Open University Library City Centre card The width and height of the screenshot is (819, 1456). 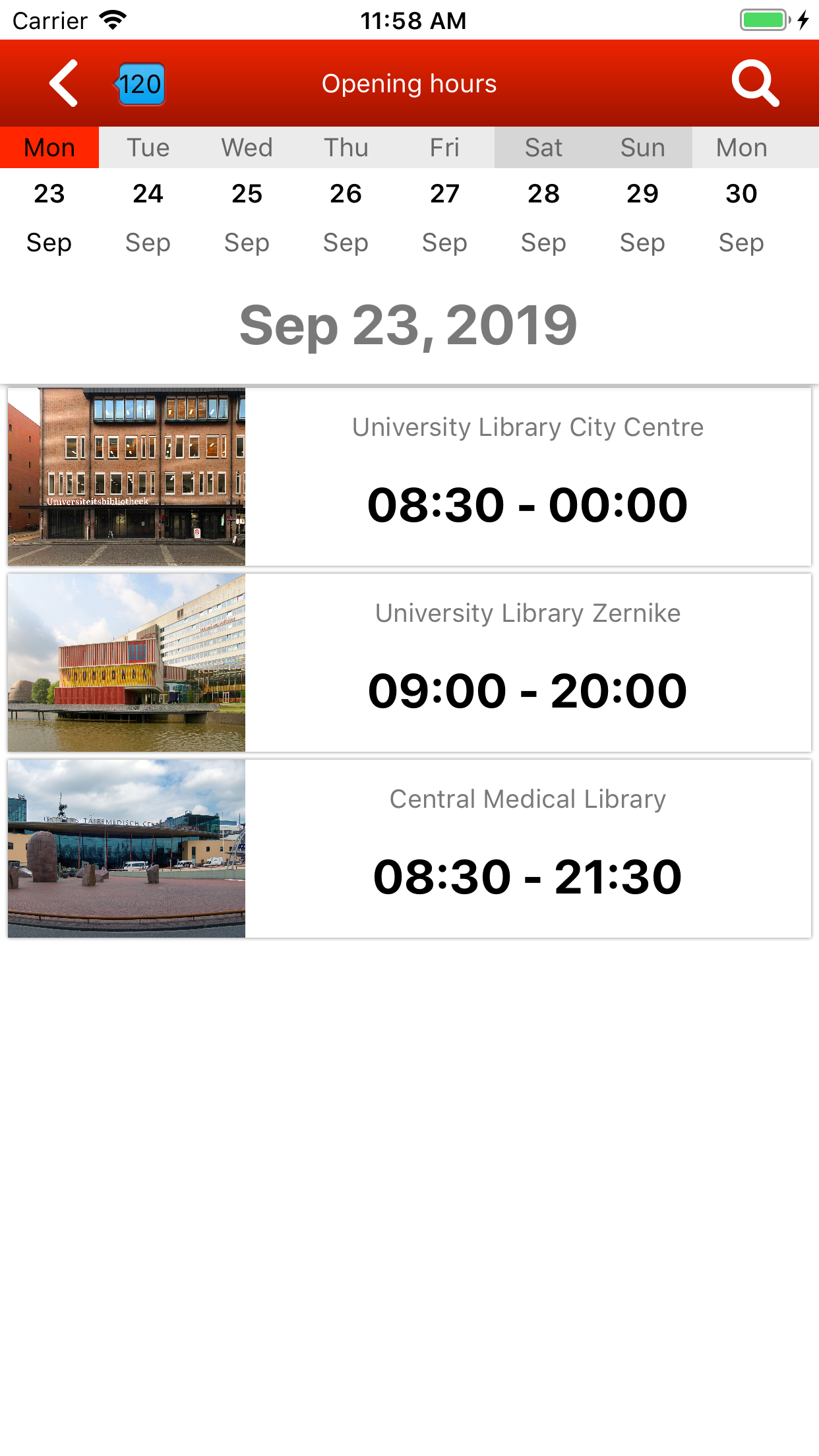(409, 477)
